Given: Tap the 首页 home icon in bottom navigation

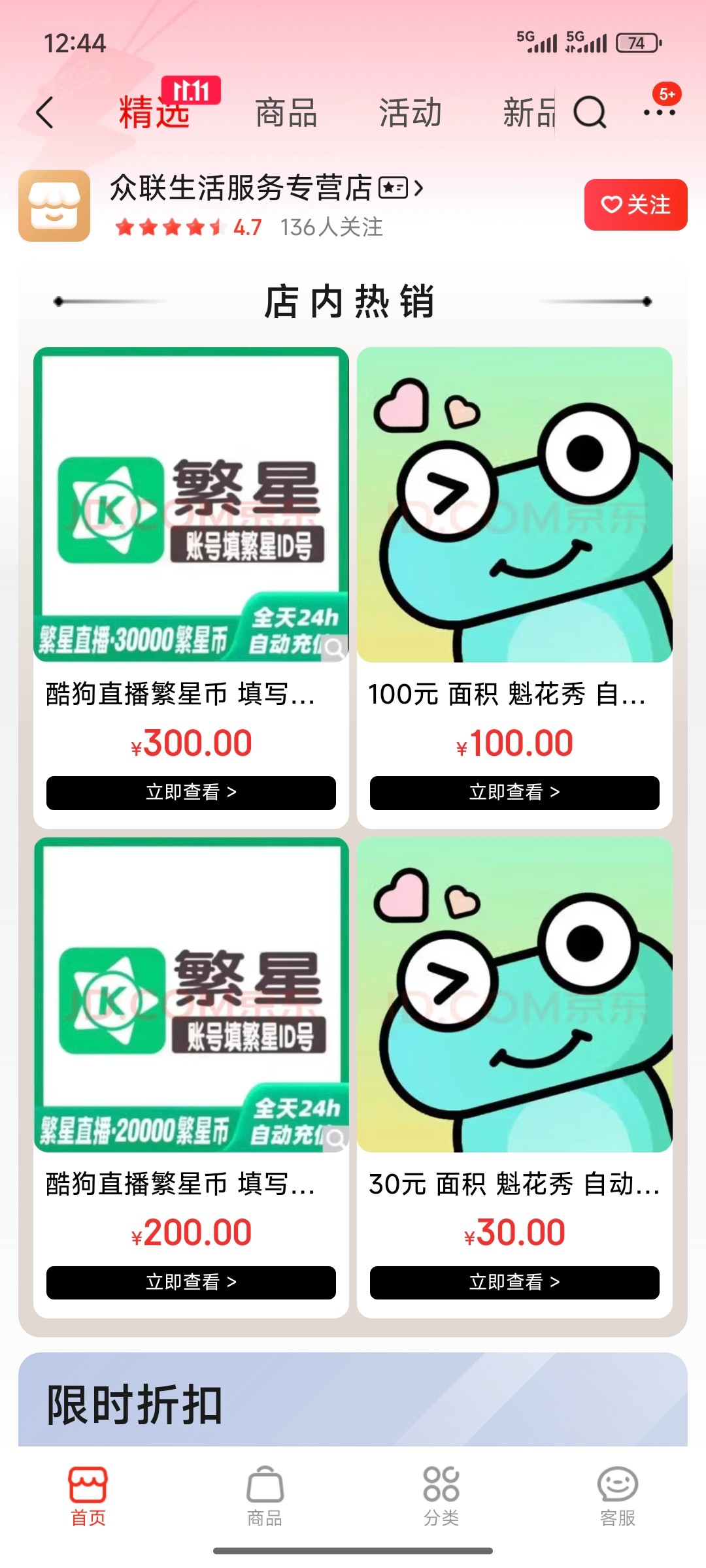Looking at the screenshot, I should (x=88, y=1480).
